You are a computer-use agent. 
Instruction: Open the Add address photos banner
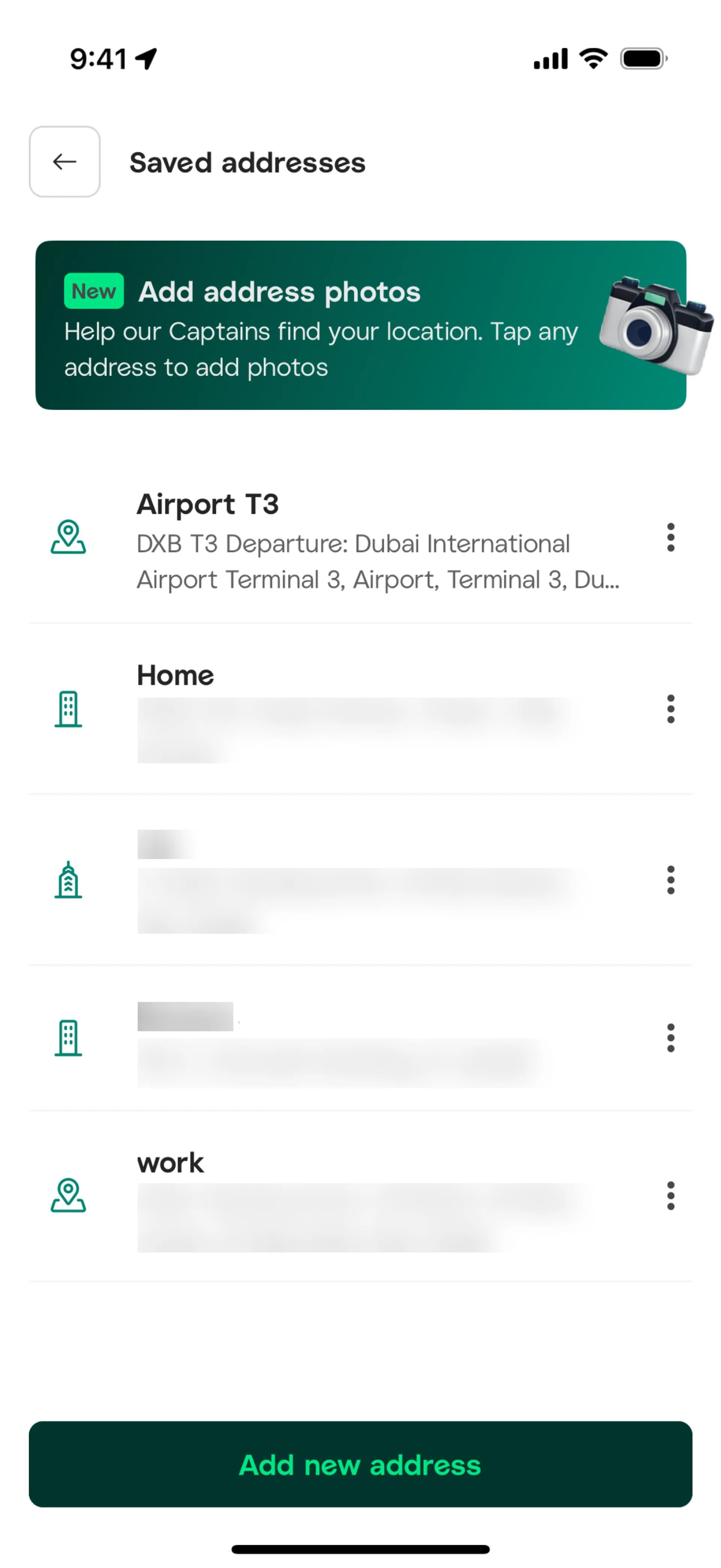pos(360,325)
